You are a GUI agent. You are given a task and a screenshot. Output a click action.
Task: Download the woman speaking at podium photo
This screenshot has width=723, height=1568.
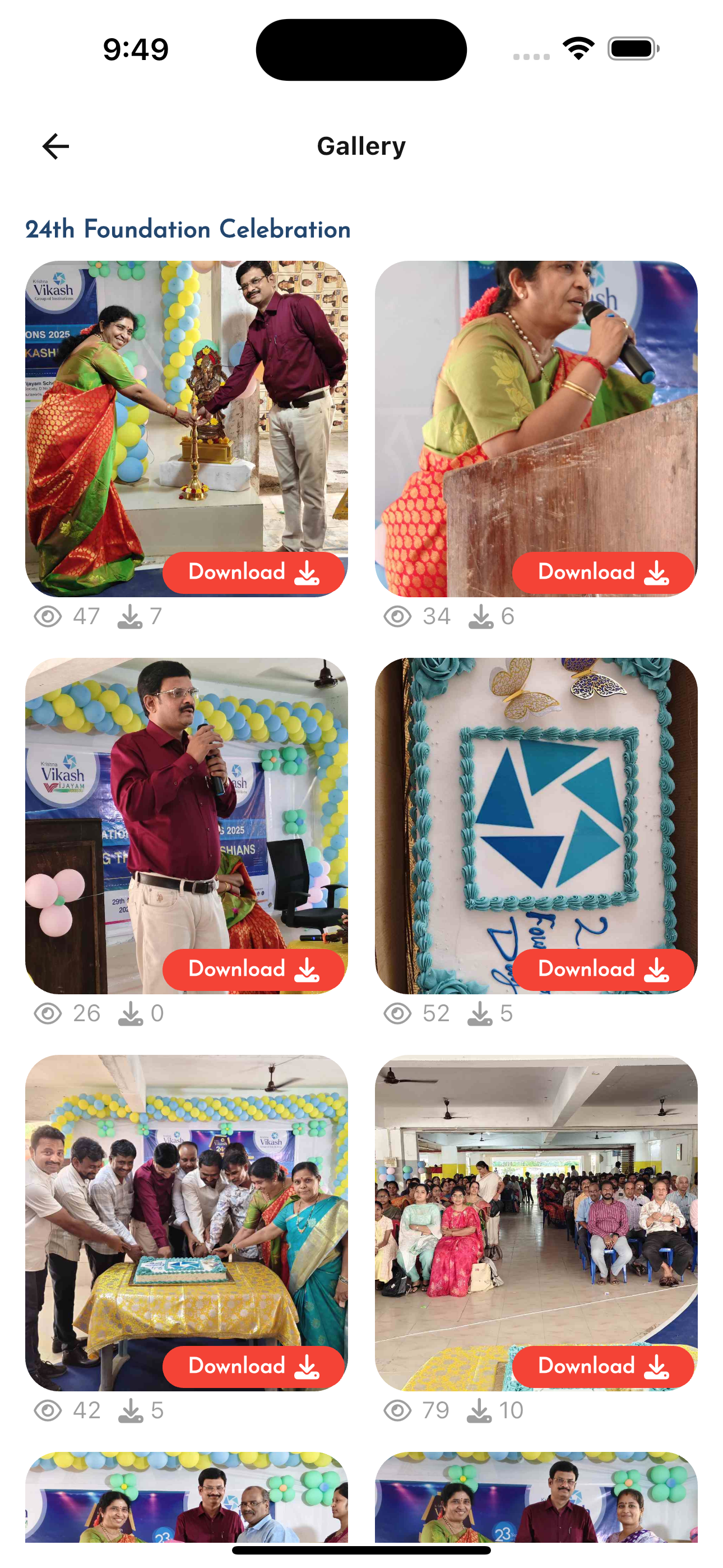602,573
